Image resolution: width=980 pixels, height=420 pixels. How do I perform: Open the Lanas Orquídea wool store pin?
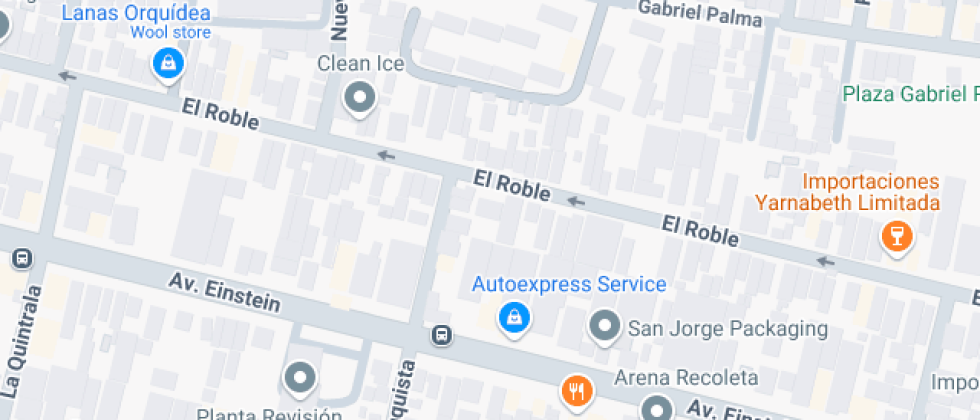(168, 65)
